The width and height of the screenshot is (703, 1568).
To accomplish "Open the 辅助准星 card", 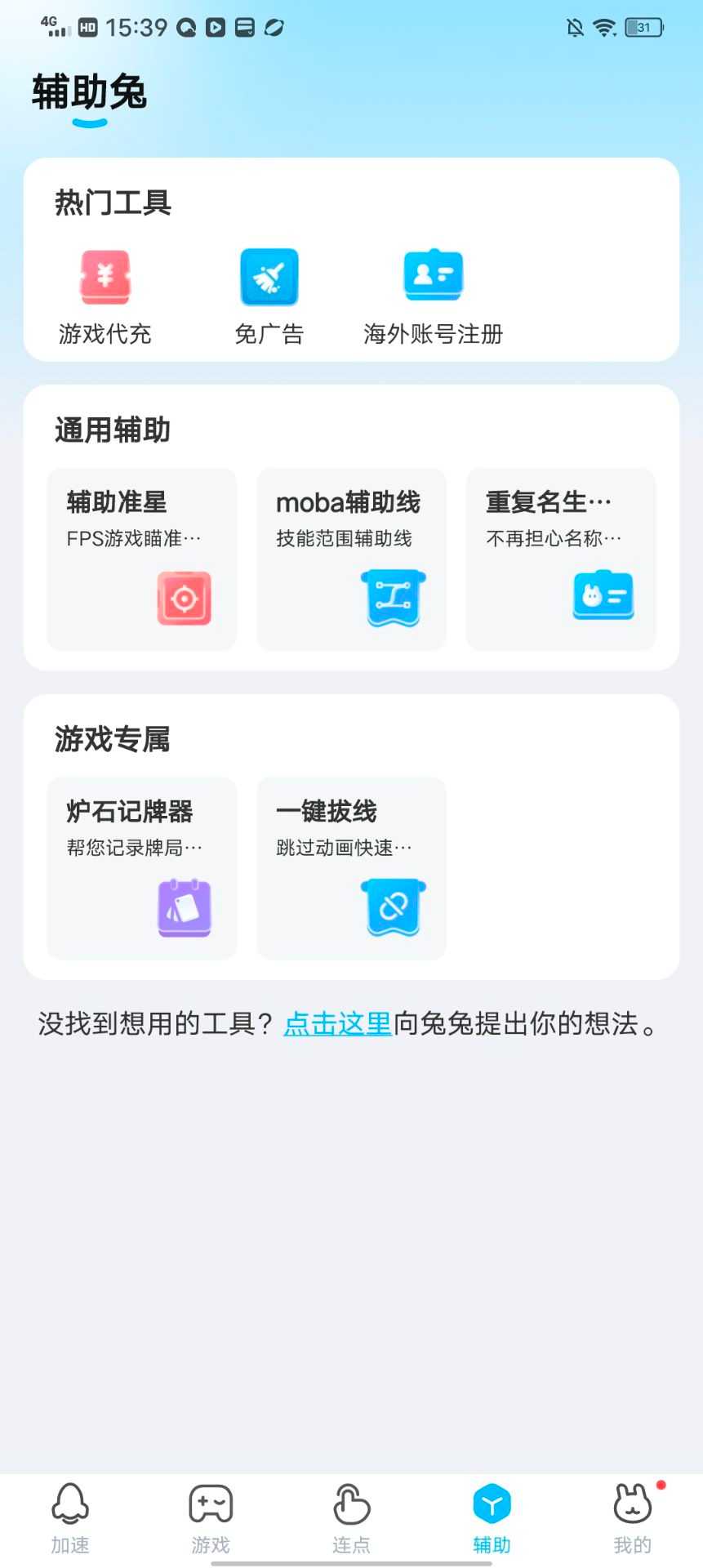I will click(x=142, y=559).
